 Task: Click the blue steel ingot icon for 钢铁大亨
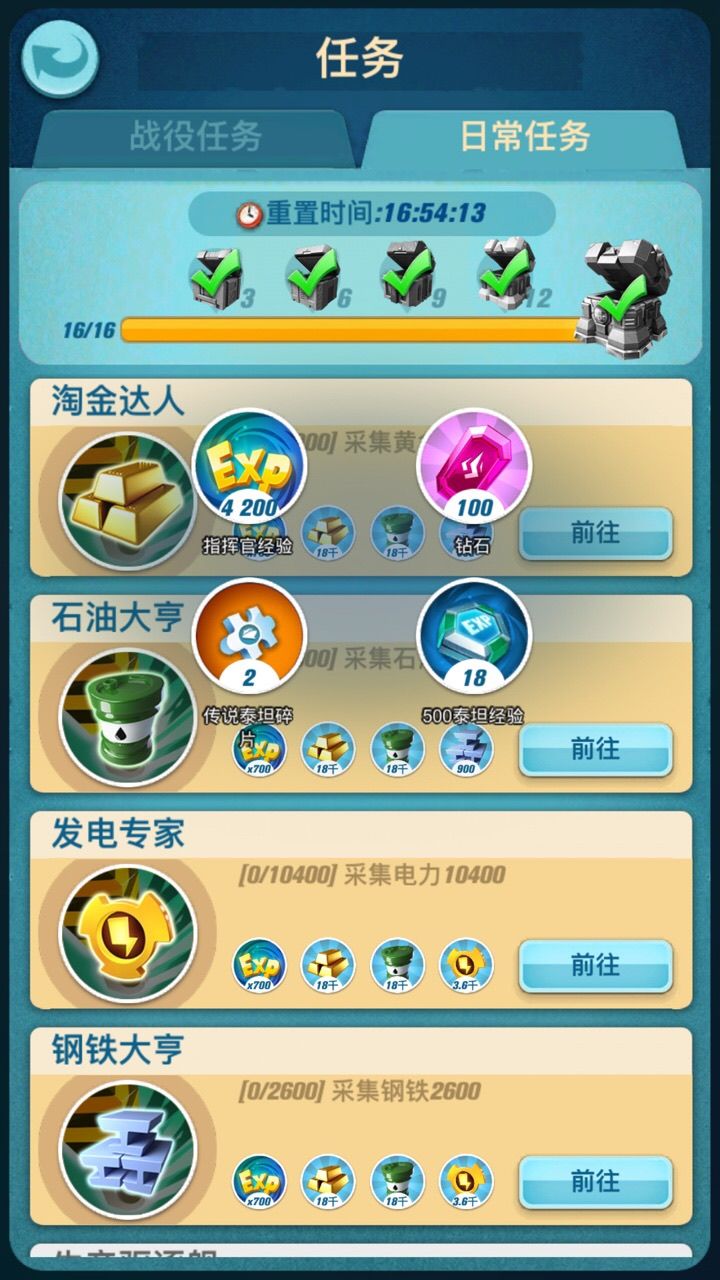pyautogui.click(x=125, y=1150)
